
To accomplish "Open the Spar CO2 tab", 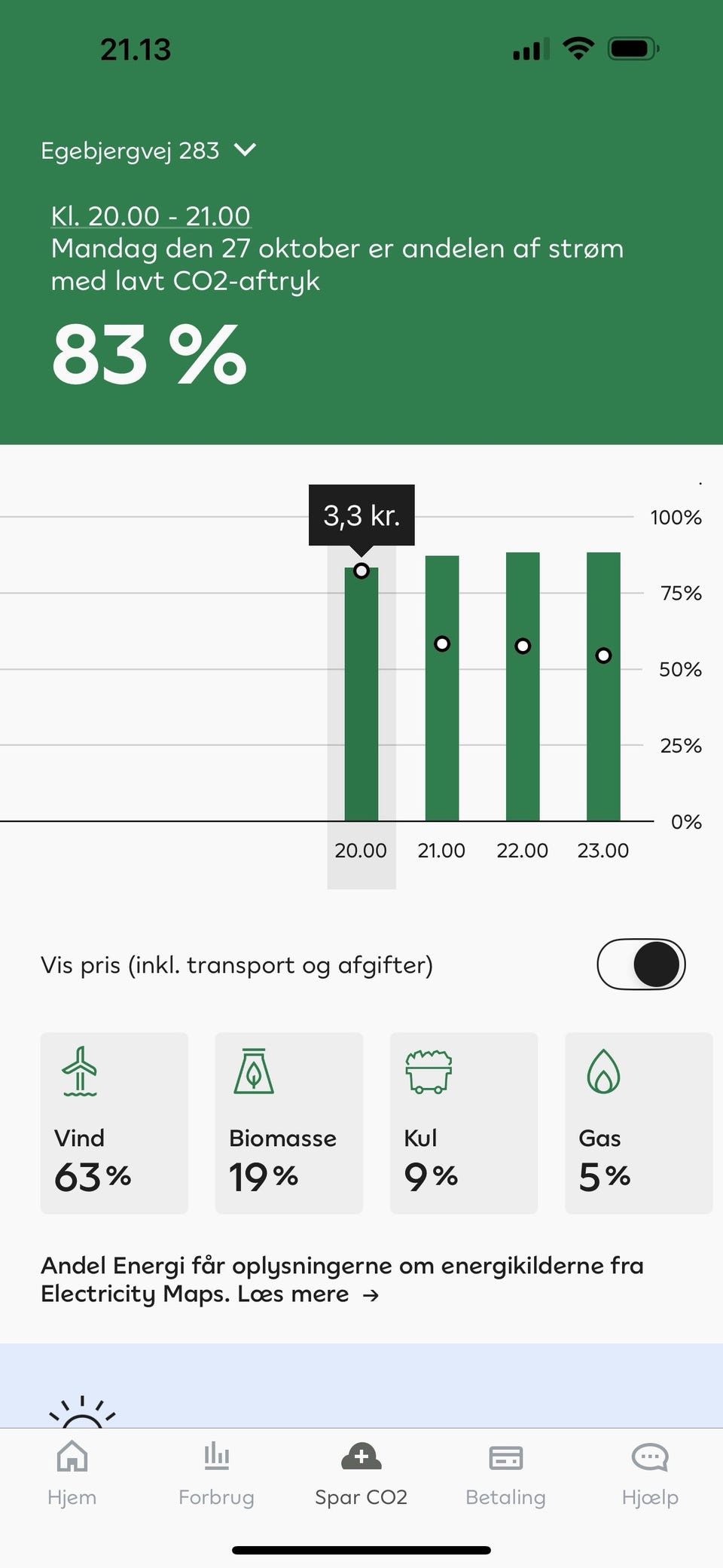I will (x=361, y=1473).
